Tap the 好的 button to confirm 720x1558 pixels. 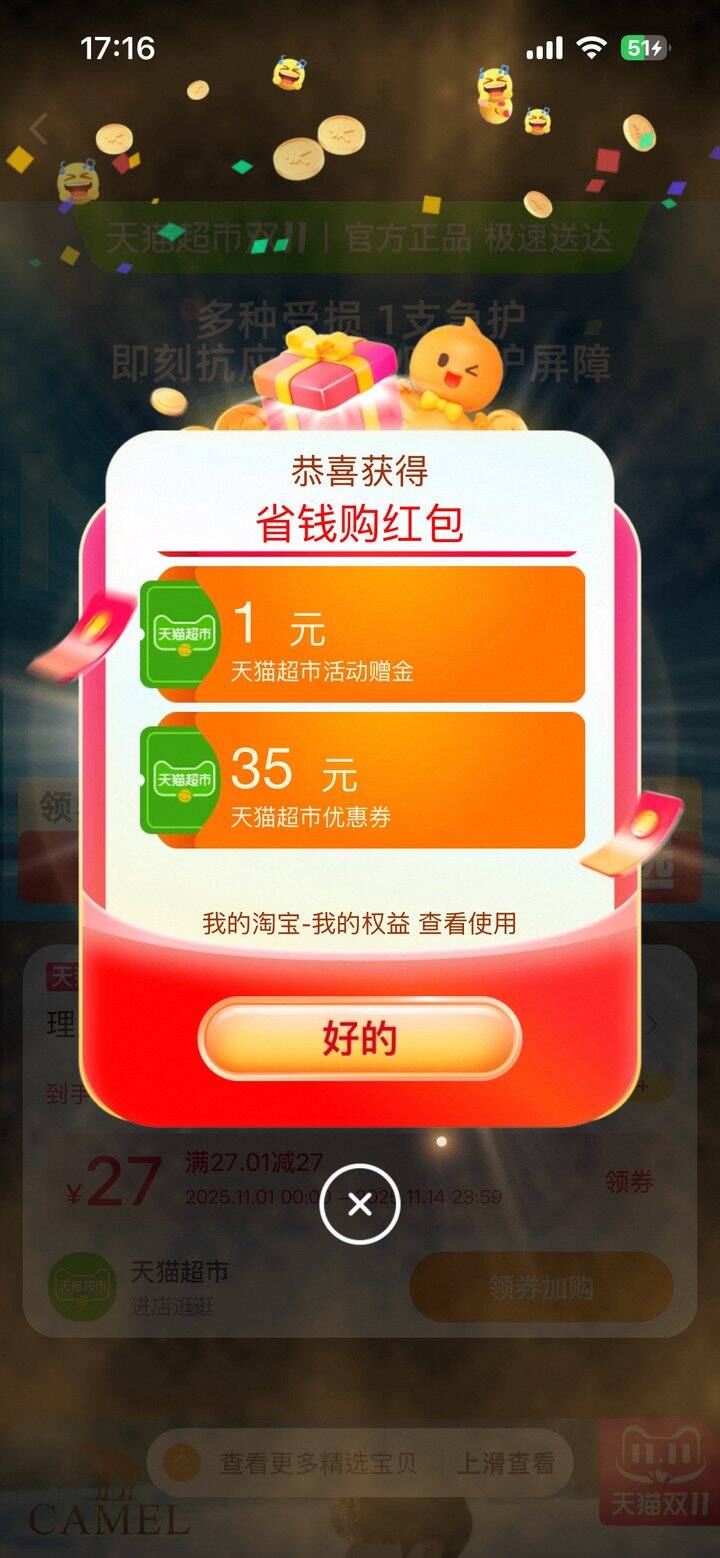(x=360, y=1039)
